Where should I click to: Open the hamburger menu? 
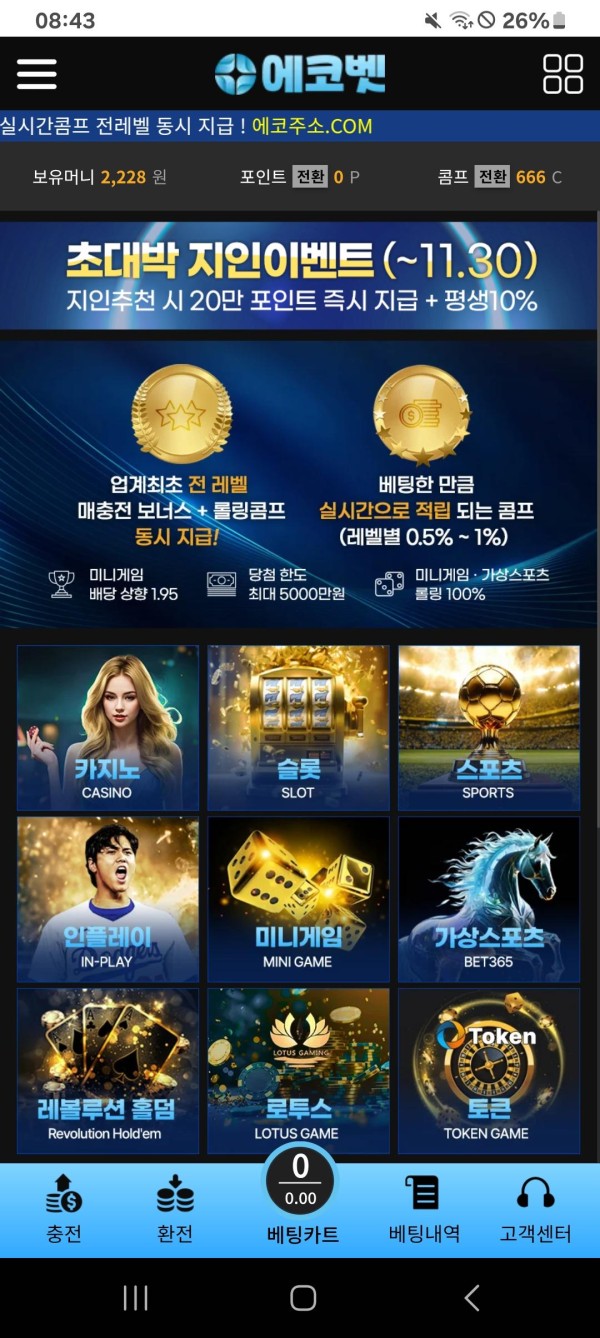[37, 73]
